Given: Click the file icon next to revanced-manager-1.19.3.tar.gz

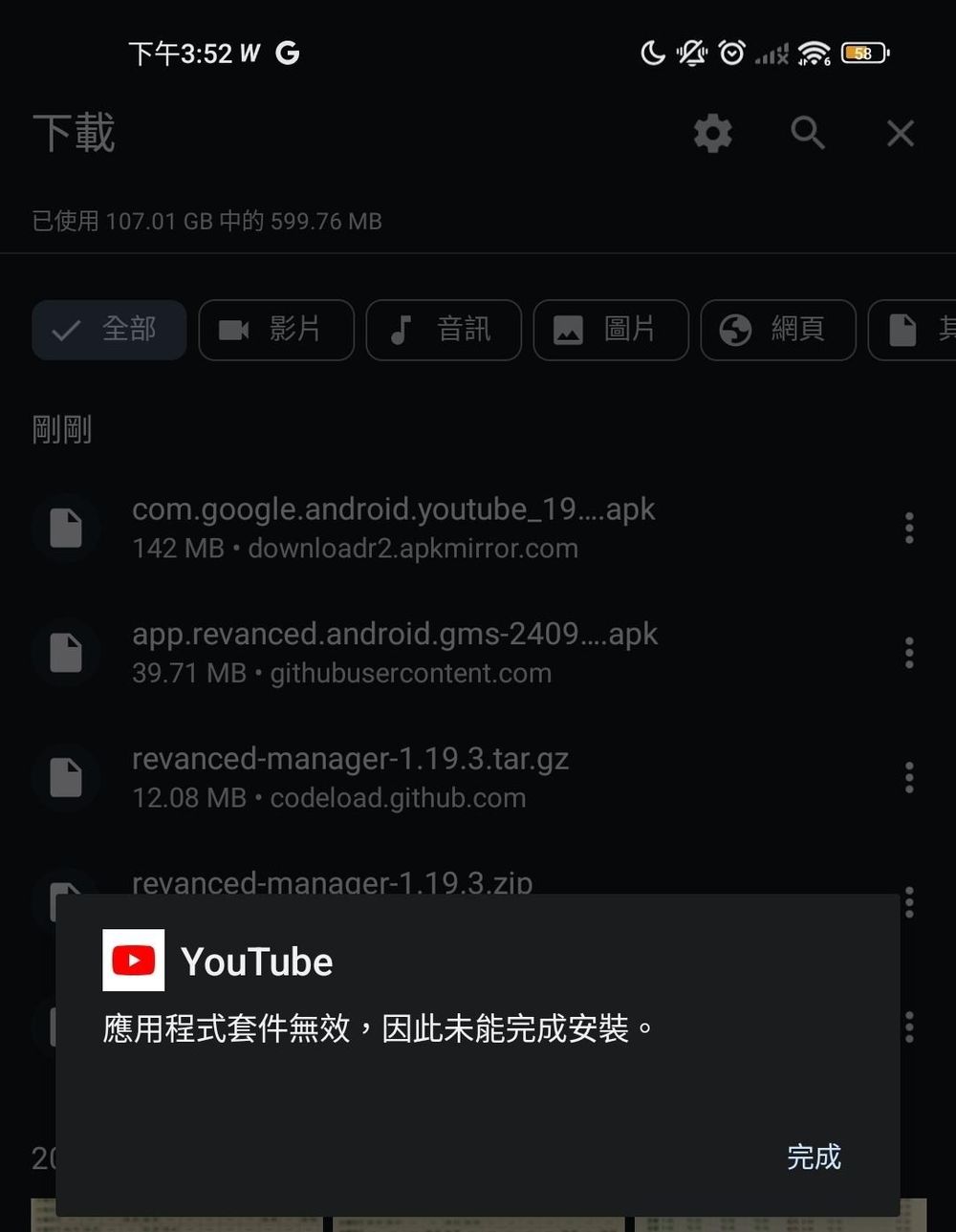Looking at the screenshot, I should point(65,776).
